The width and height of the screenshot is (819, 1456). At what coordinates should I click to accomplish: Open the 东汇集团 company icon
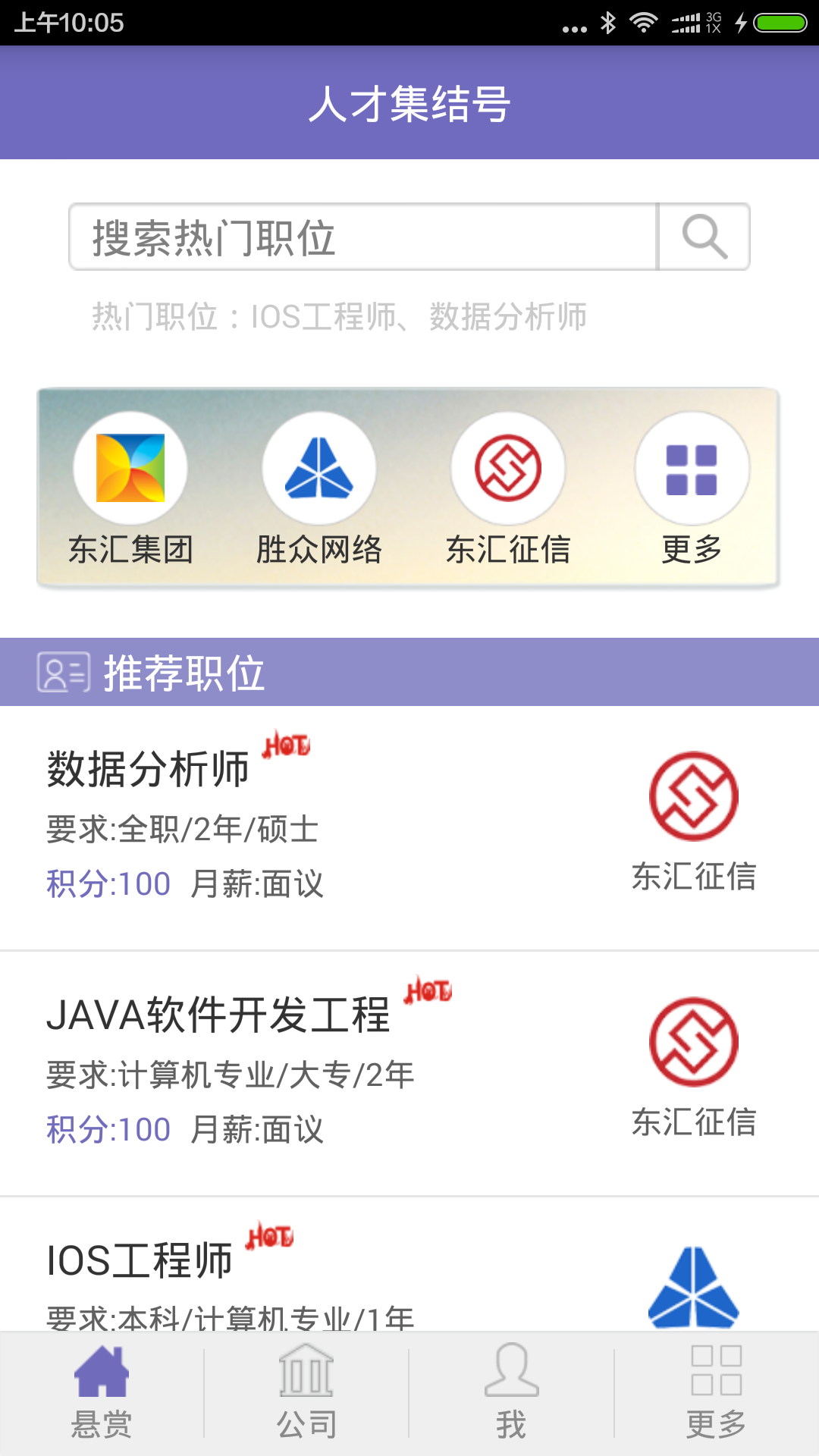tap(130, 469)
